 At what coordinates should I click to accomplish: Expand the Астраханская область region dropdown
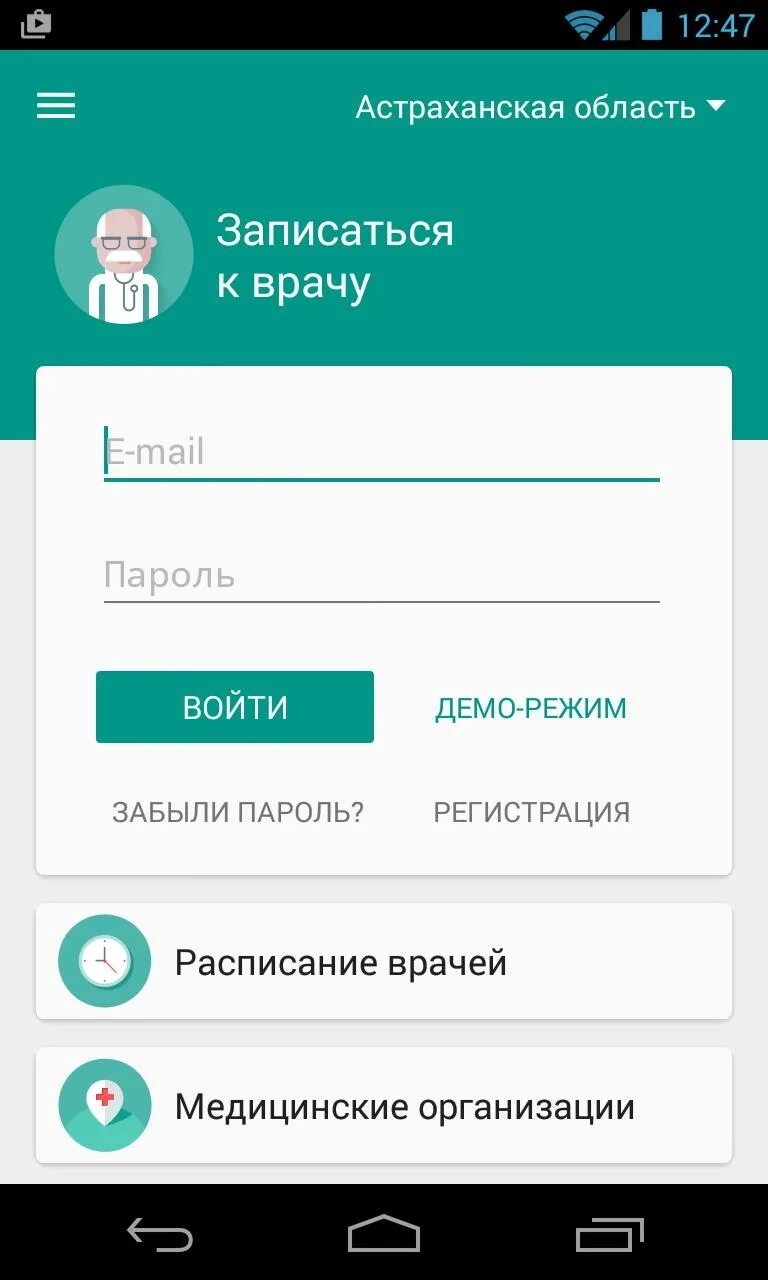540,107
